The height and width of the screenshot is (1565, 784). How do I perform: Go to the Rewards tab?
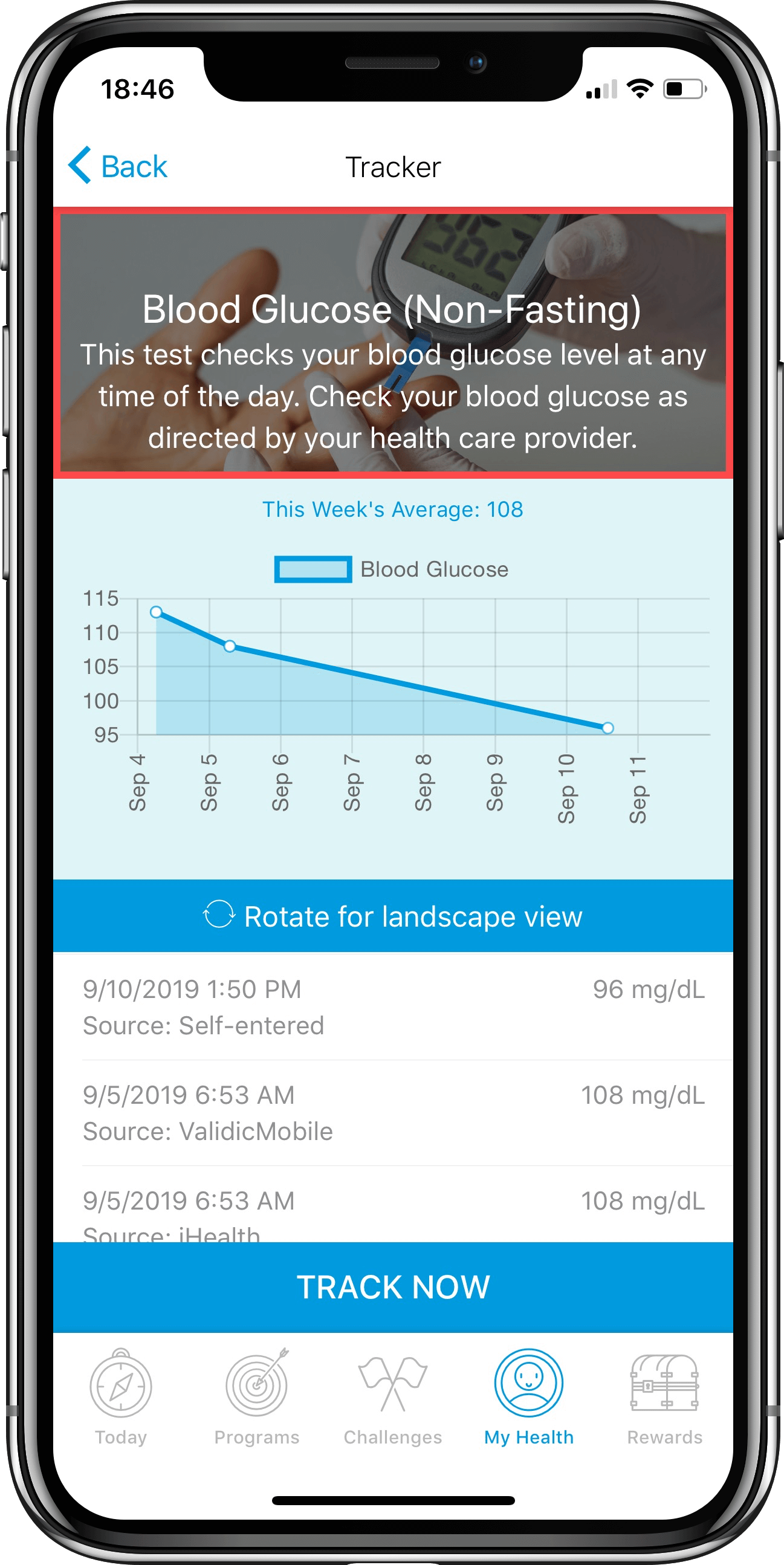(x=664, y=1398)
